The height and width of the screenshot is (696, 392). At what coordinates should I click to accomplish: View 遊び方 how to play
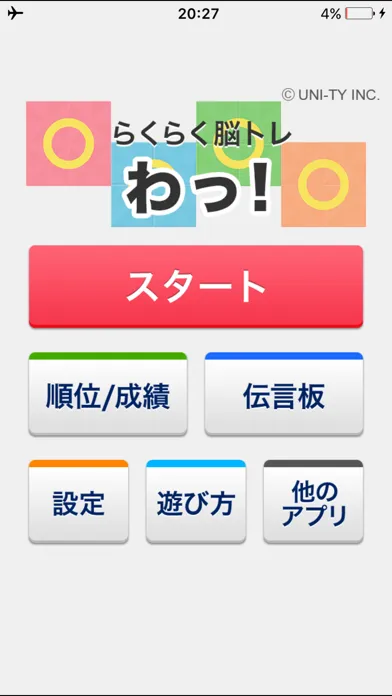[x=196, y=502]
